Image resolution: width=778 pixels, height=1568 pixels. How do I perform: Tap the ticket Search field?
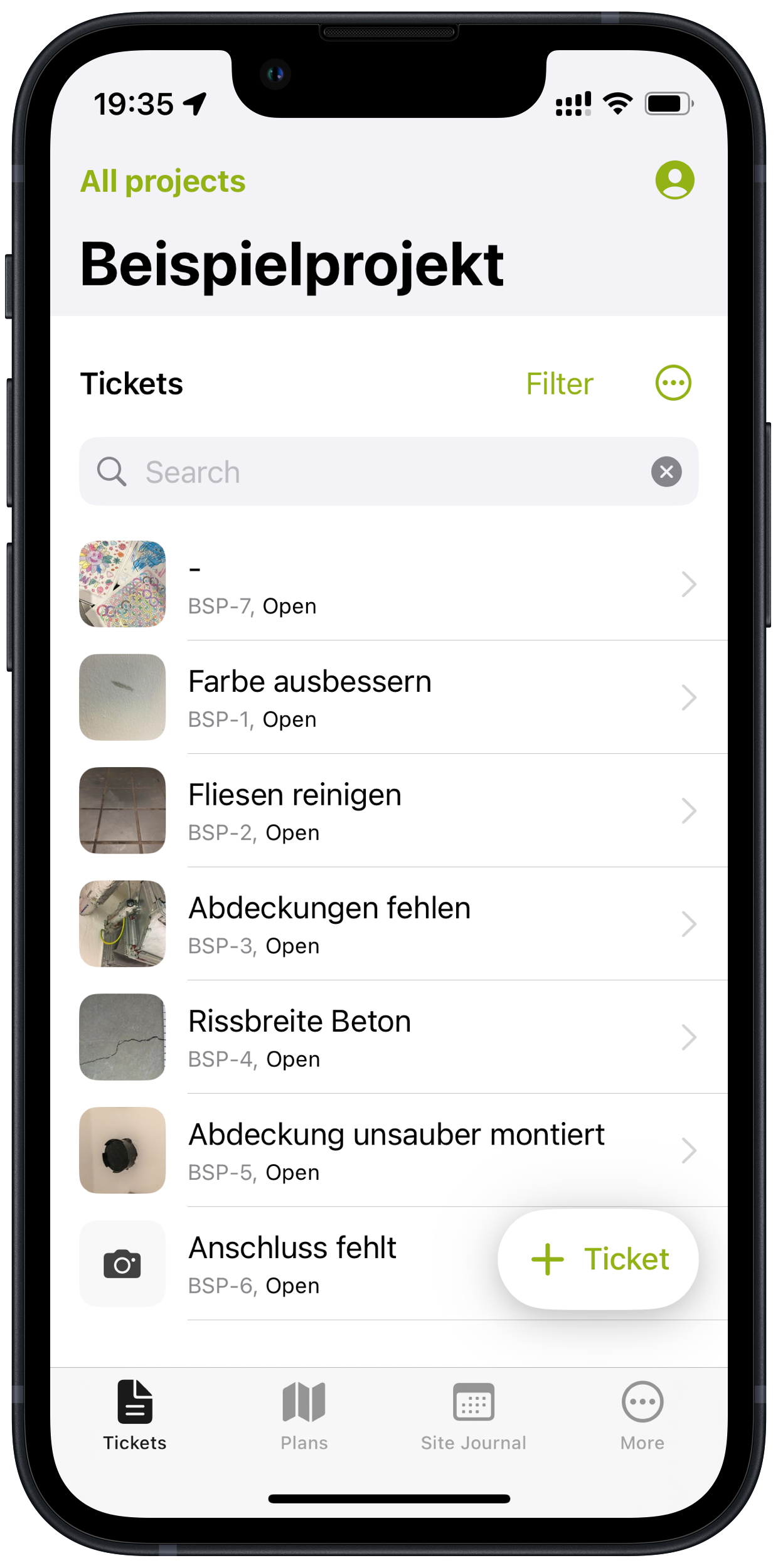[376, 472]
